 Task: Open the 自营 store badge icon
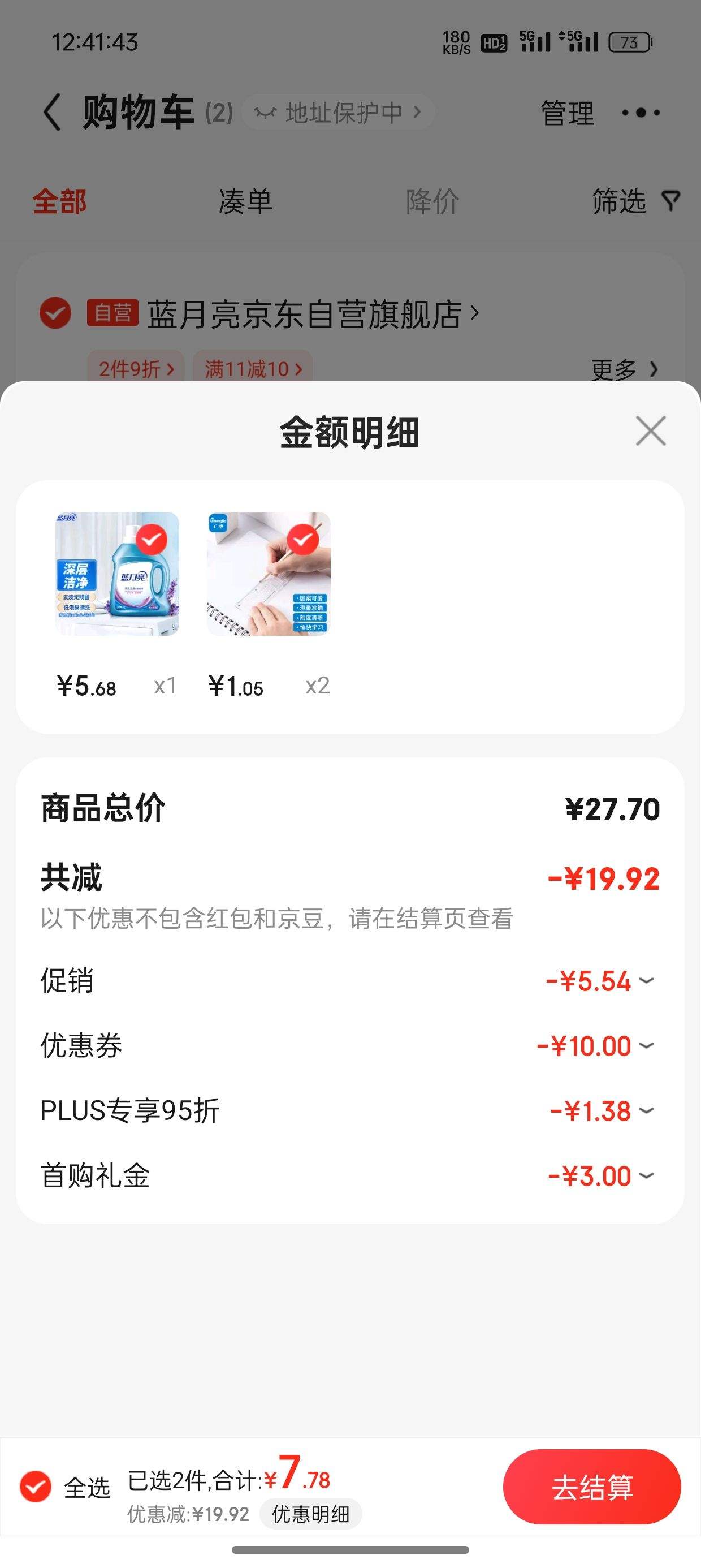[x=114, y=312]
